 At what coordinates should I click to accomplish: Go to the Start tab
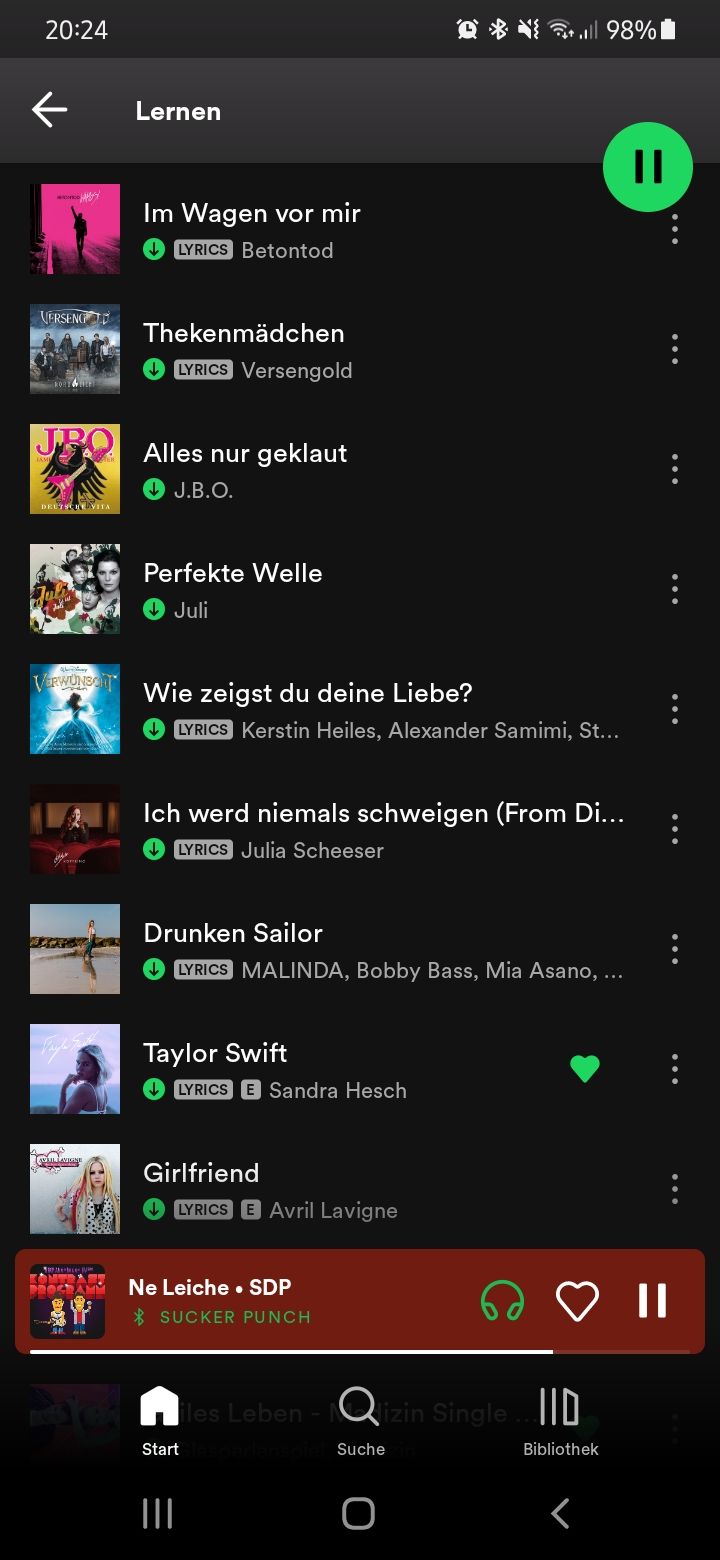pyautogui.click(x=160, y=1422)
